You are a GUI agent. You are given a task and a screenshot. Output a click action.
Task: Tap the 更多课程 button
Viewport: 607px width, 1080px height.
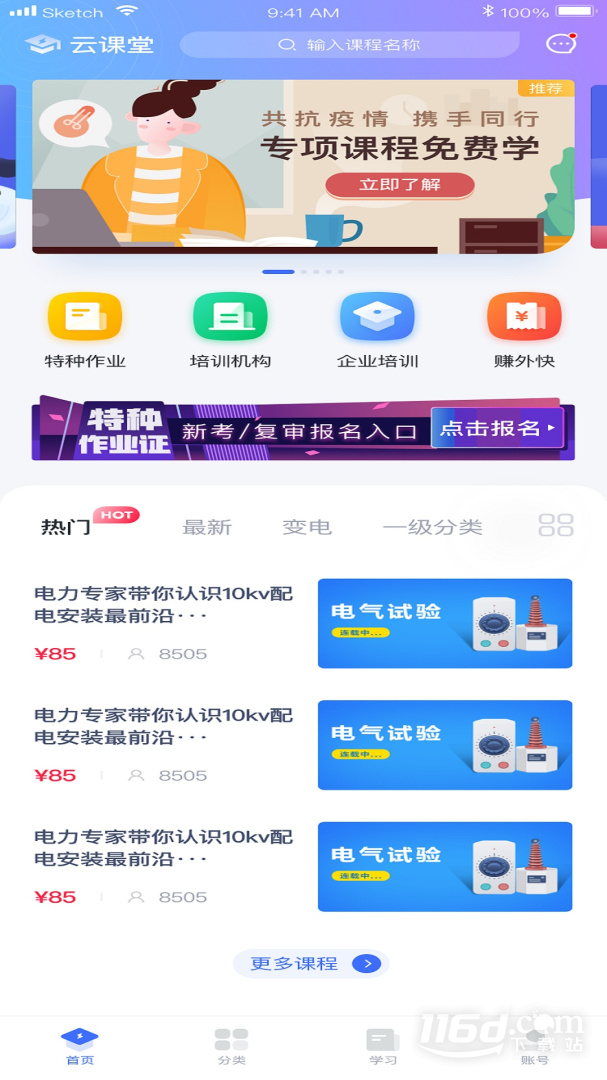[x=311, y=964]
